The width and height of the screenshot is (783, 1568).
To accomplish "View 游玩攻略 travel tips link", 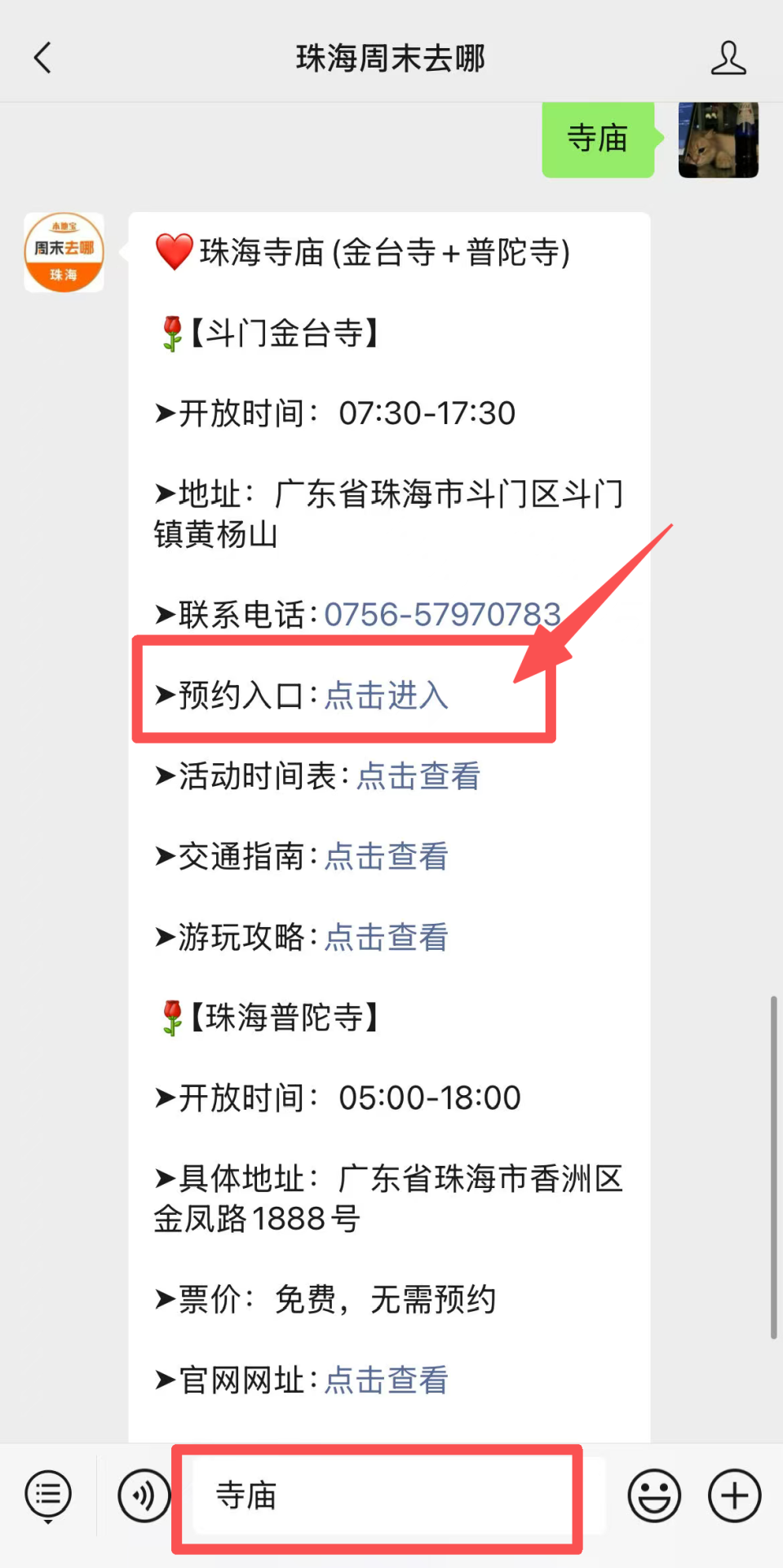I will [x=385, y=937].
